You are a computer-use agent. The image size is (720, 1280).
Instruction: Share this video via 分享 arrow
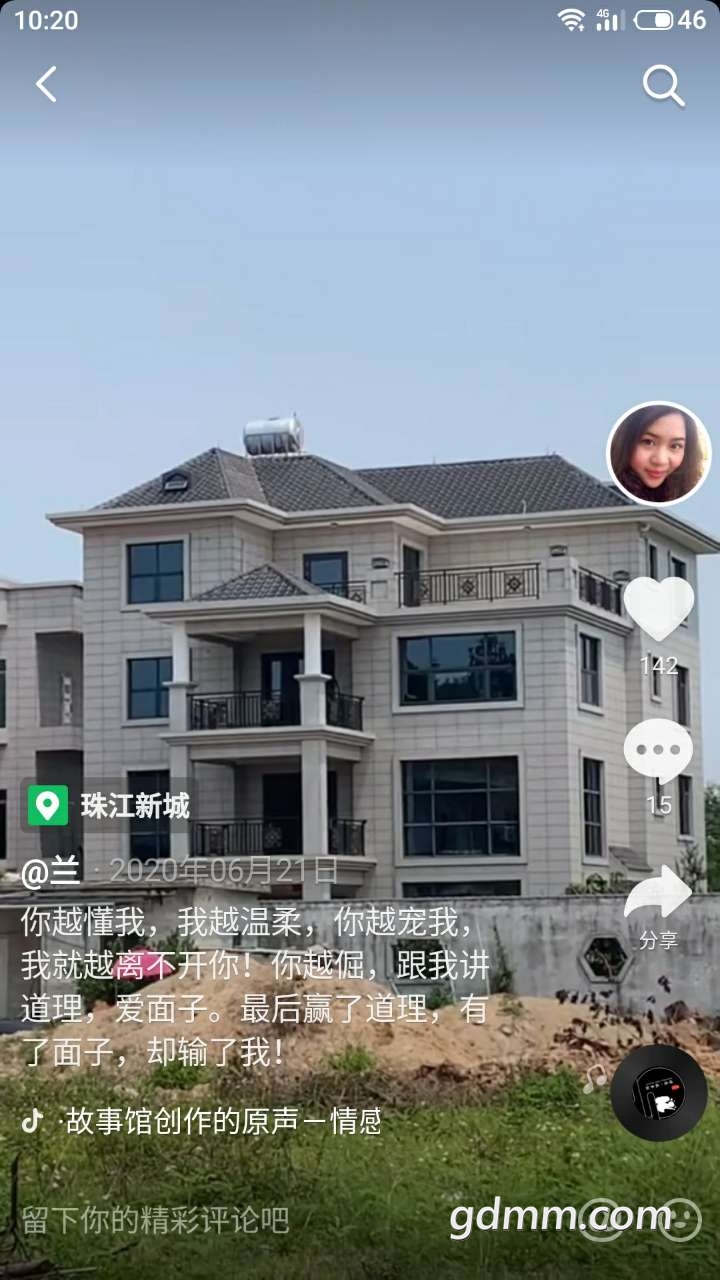658,895
